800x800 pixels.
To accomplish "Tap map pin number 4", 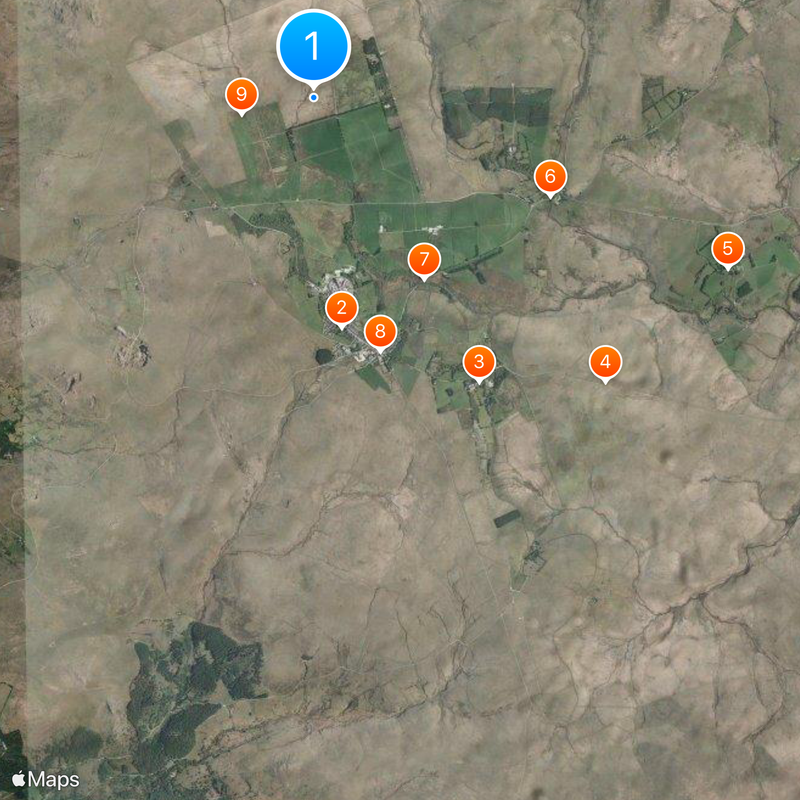I will click(x=604, y=362).
